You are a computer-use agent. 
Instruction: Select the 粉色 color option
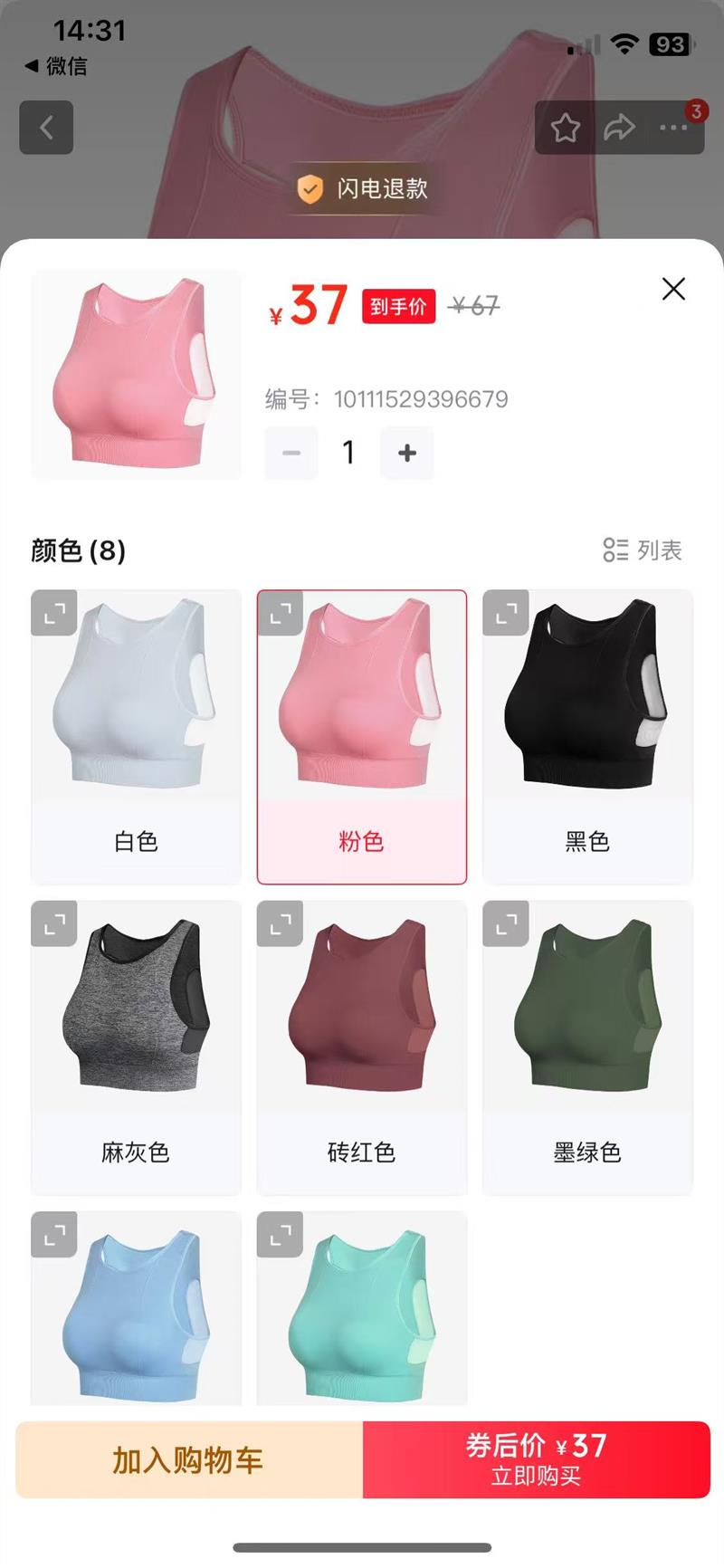362,737
